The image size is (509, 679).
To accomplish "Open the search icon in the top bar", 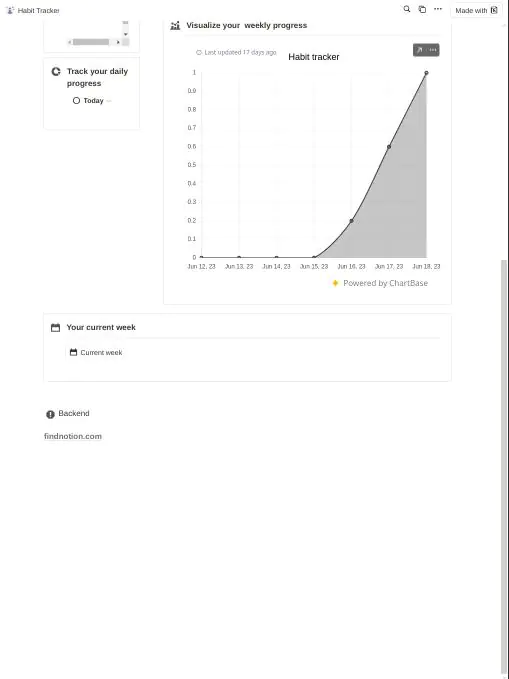I will coord(406,9).
